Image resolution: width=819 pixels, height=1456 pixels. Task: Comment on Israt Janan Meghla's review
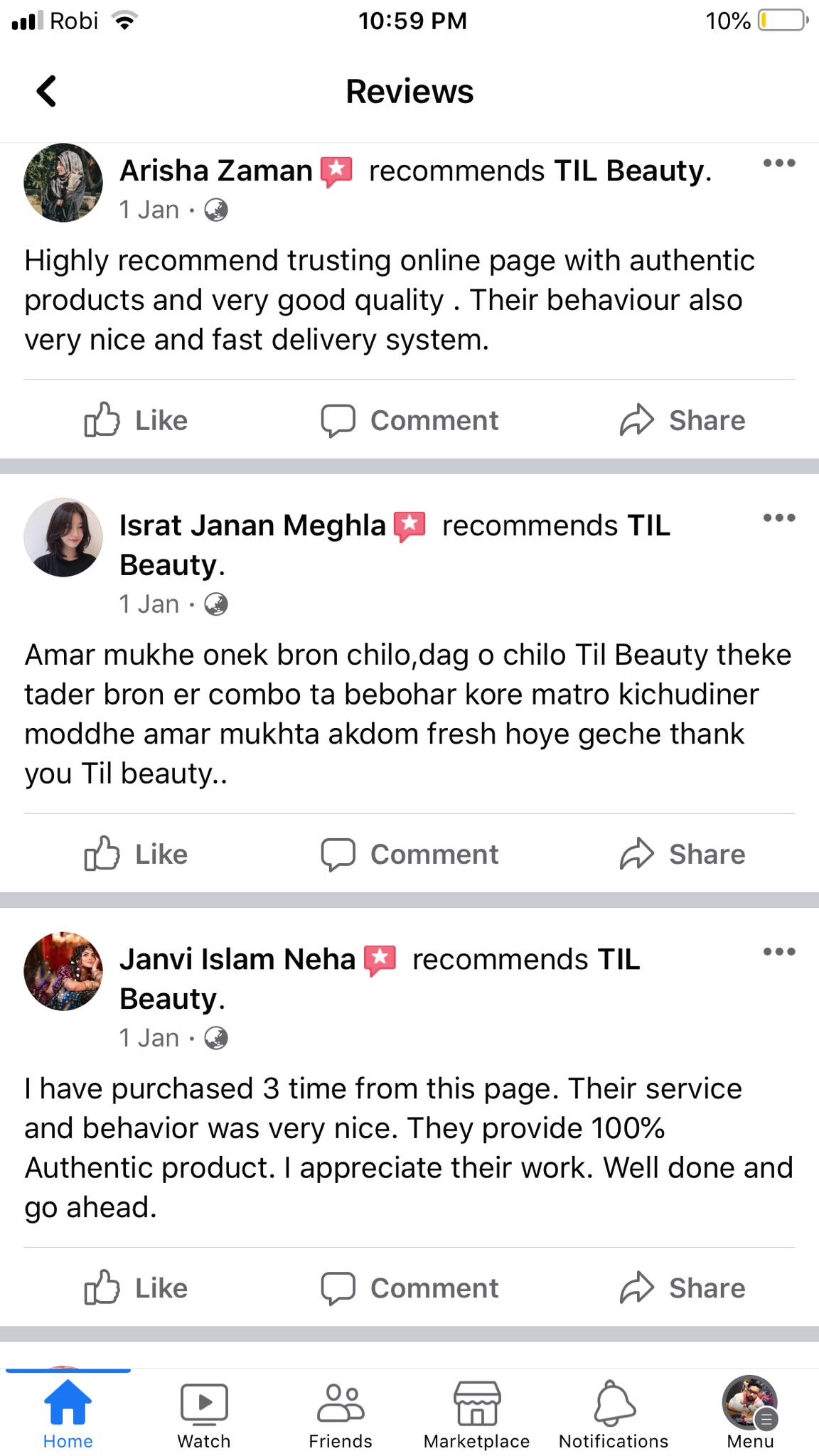click(409, 854)
